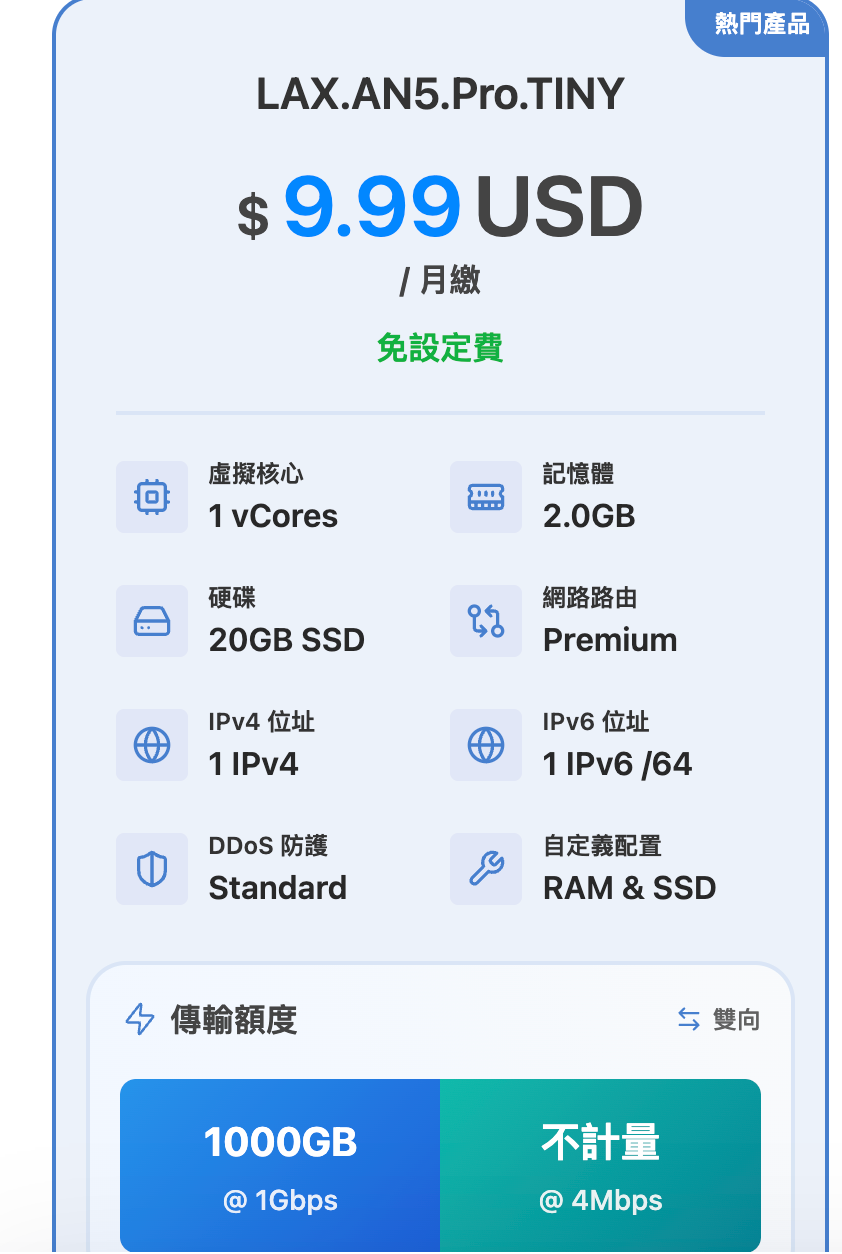Select the wrench icon beside 自定義配置
842x1254 pixels.
485,868
